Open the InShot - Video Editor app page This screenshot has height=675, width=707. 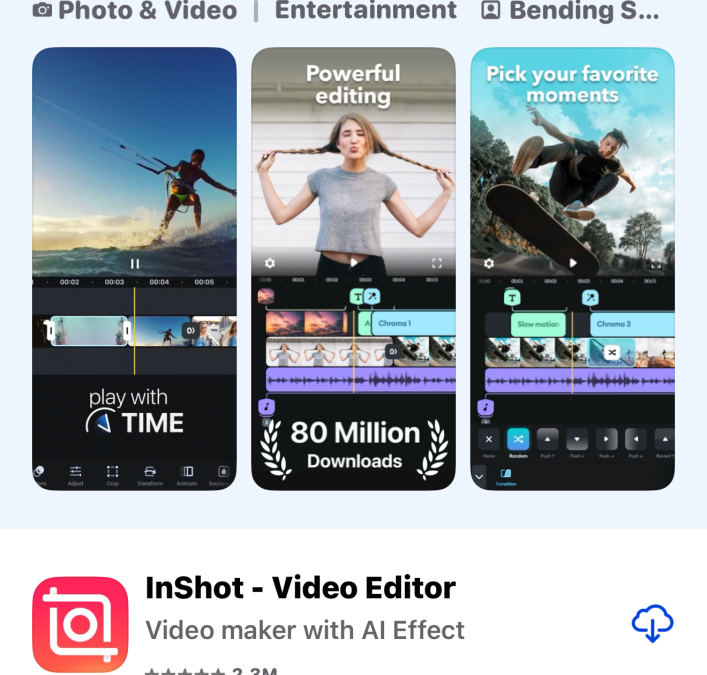pos(300,588)
